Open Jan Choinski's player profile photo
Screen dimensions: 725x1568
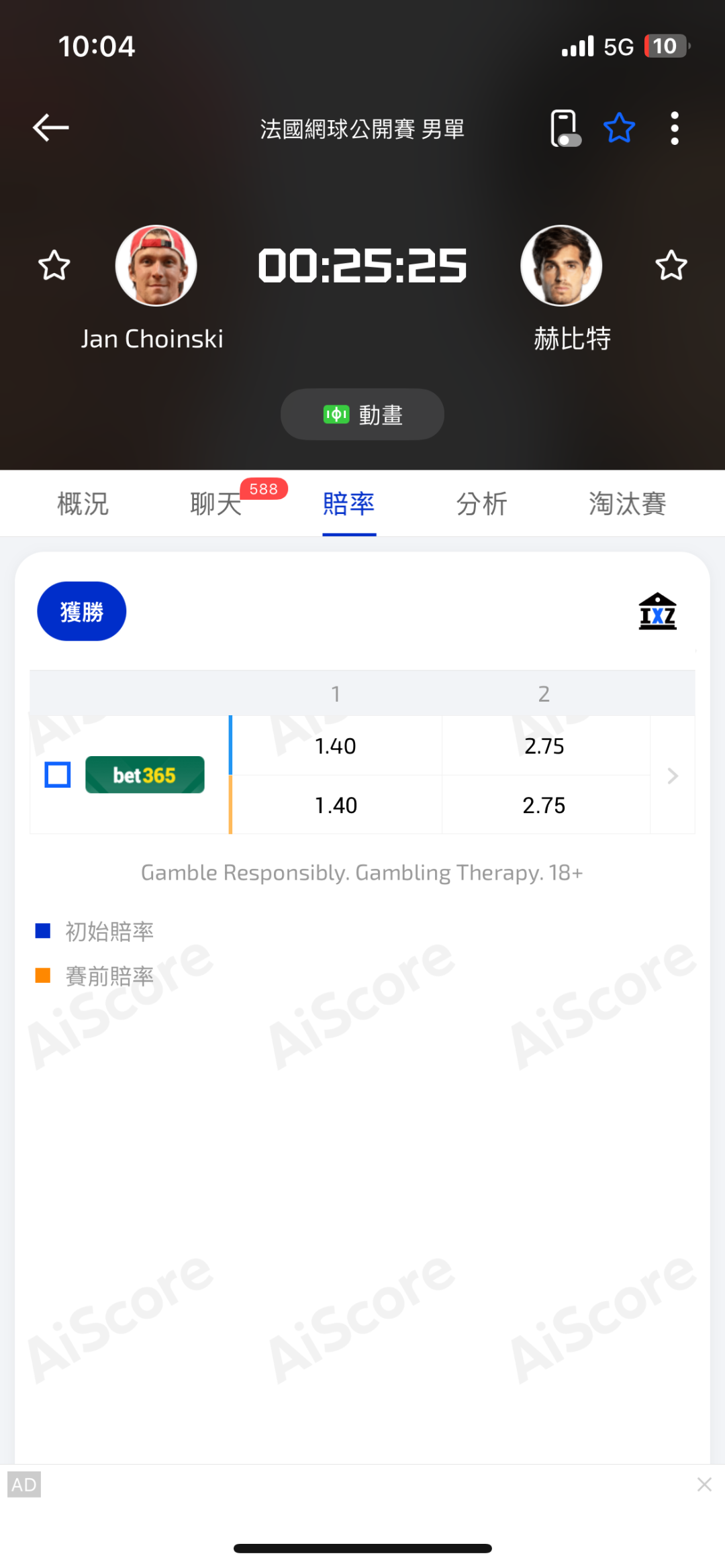pyautogui.click(x=156, y=266)
